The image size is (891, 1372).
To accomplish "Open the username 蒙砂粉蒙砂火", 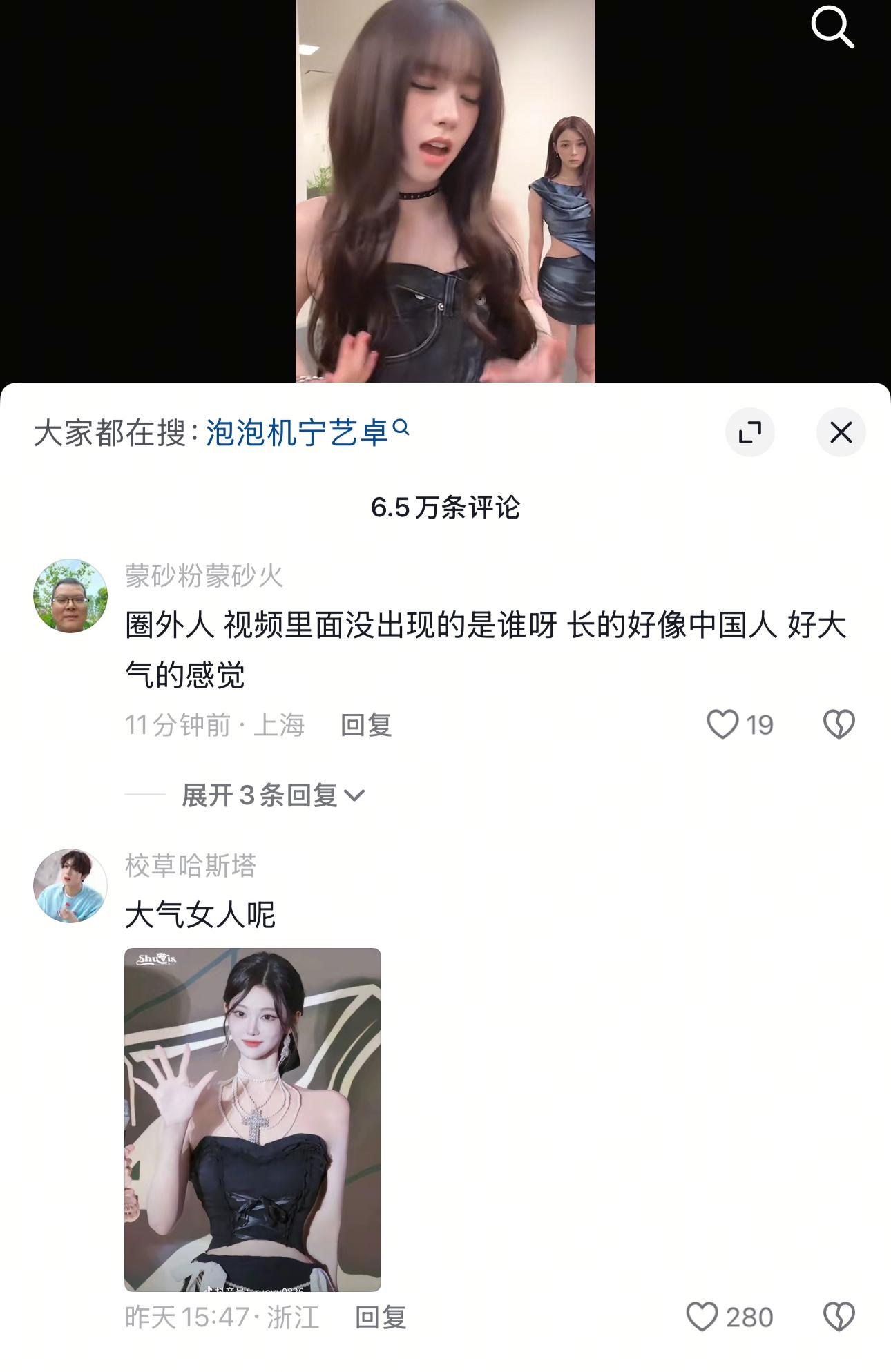I will pyautogui.click(x=204, y=576).
